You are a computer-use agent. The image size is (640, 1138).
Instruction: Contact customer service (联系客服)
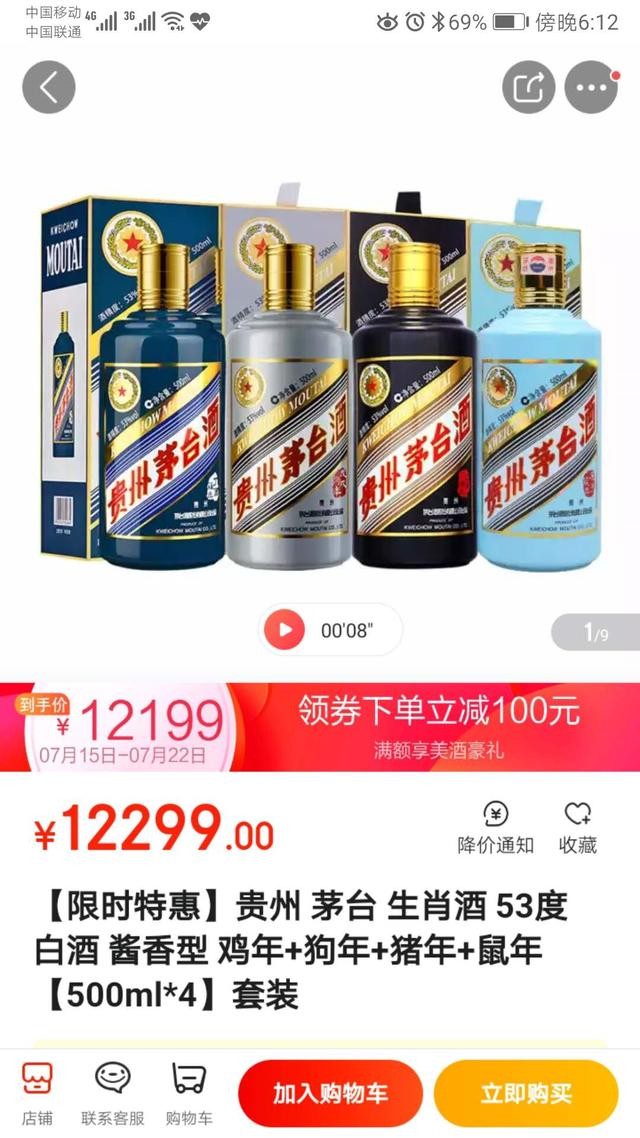click(113, 1094)
